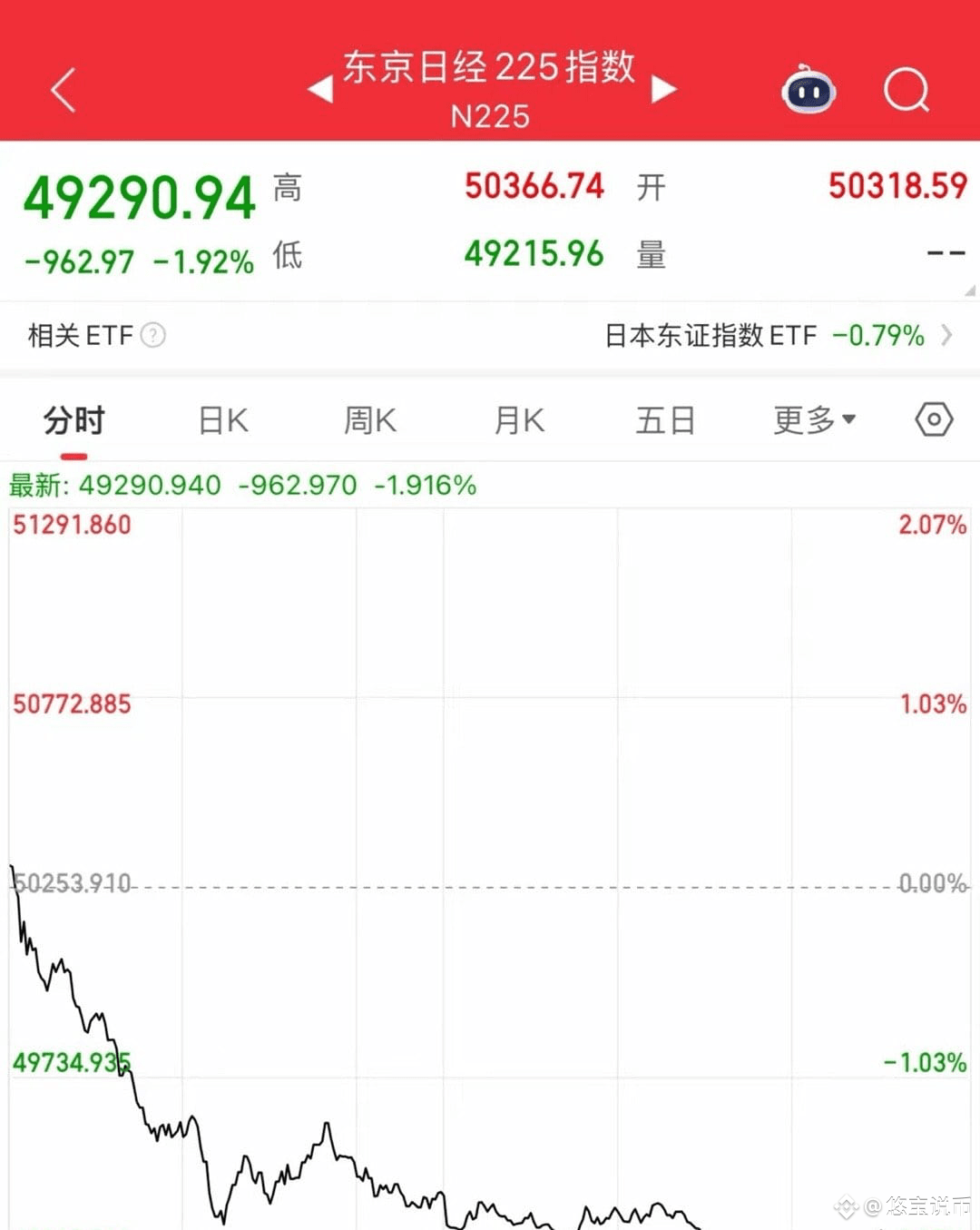980x1230 pixels.
Task: Open chart settings via gear icon
Action: [x=933, y=418]
